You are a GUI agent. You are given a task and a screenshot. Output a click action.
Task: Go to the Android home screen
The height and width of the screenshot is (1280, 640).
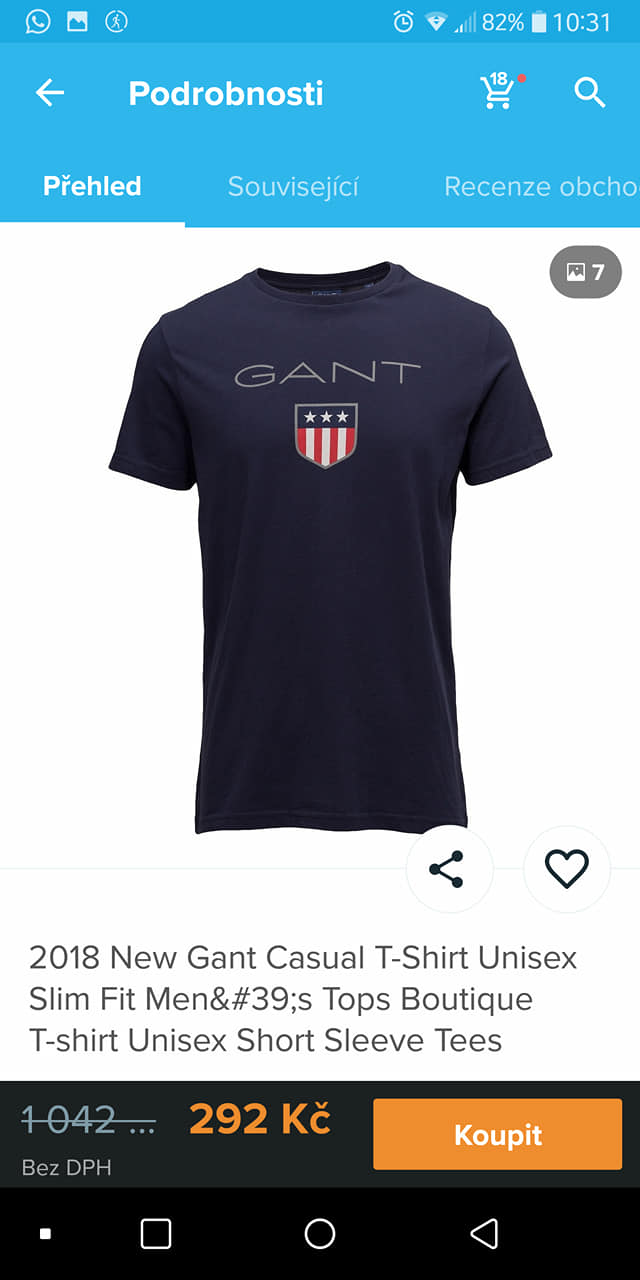[x=320, y=1234]
